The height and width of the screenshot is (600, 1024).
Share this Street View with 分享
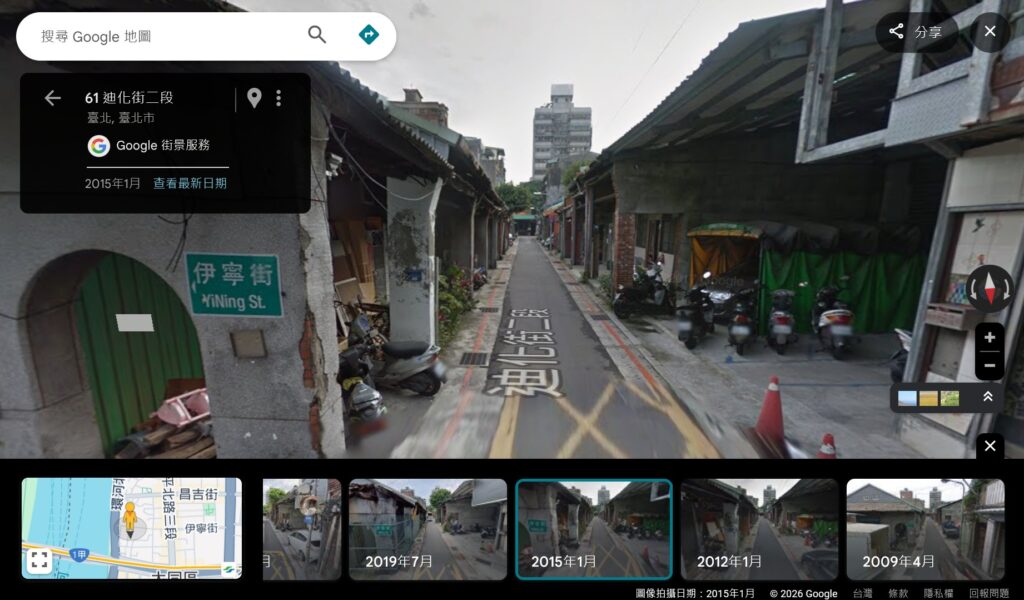click(916, 32)
